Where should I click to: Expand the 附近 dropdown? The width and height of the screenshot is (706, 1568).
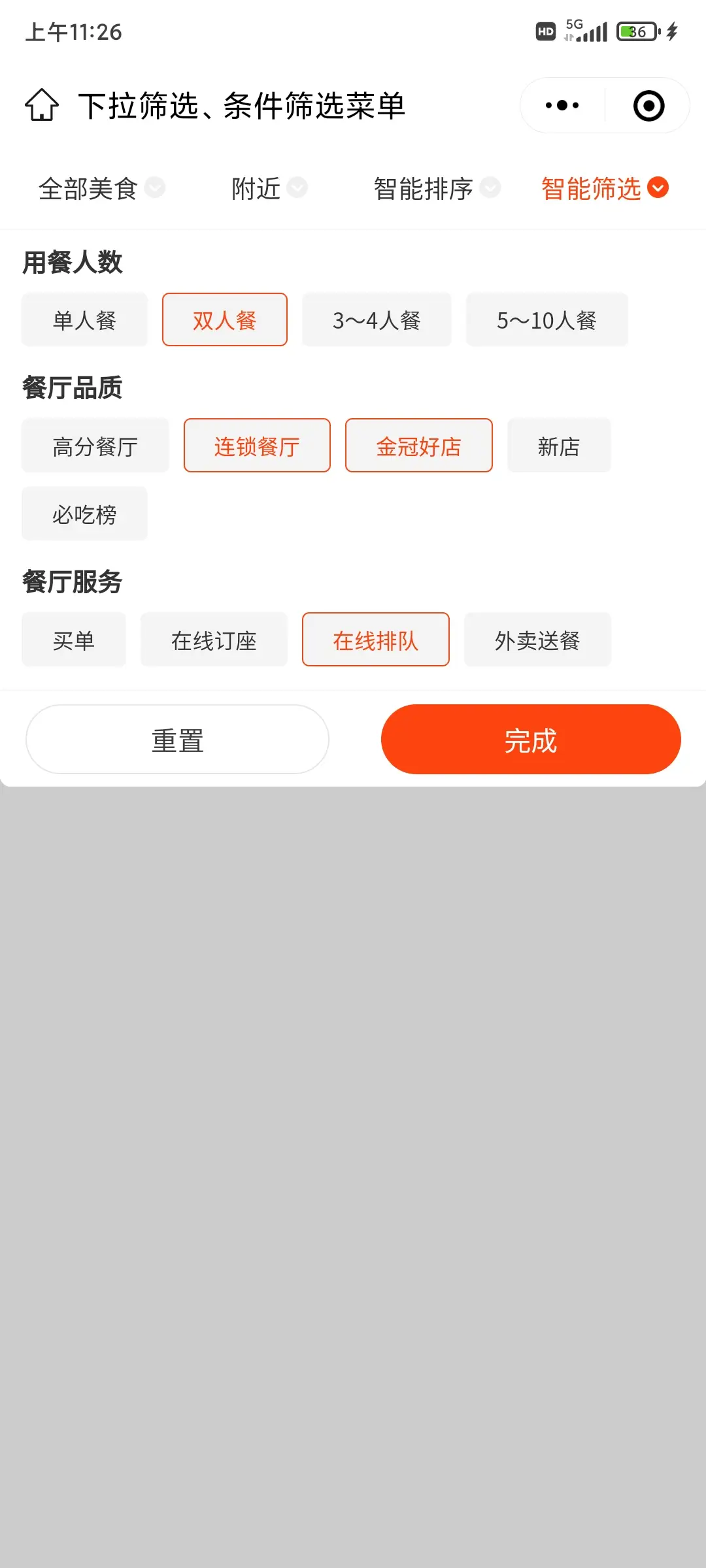click(269, 189)
